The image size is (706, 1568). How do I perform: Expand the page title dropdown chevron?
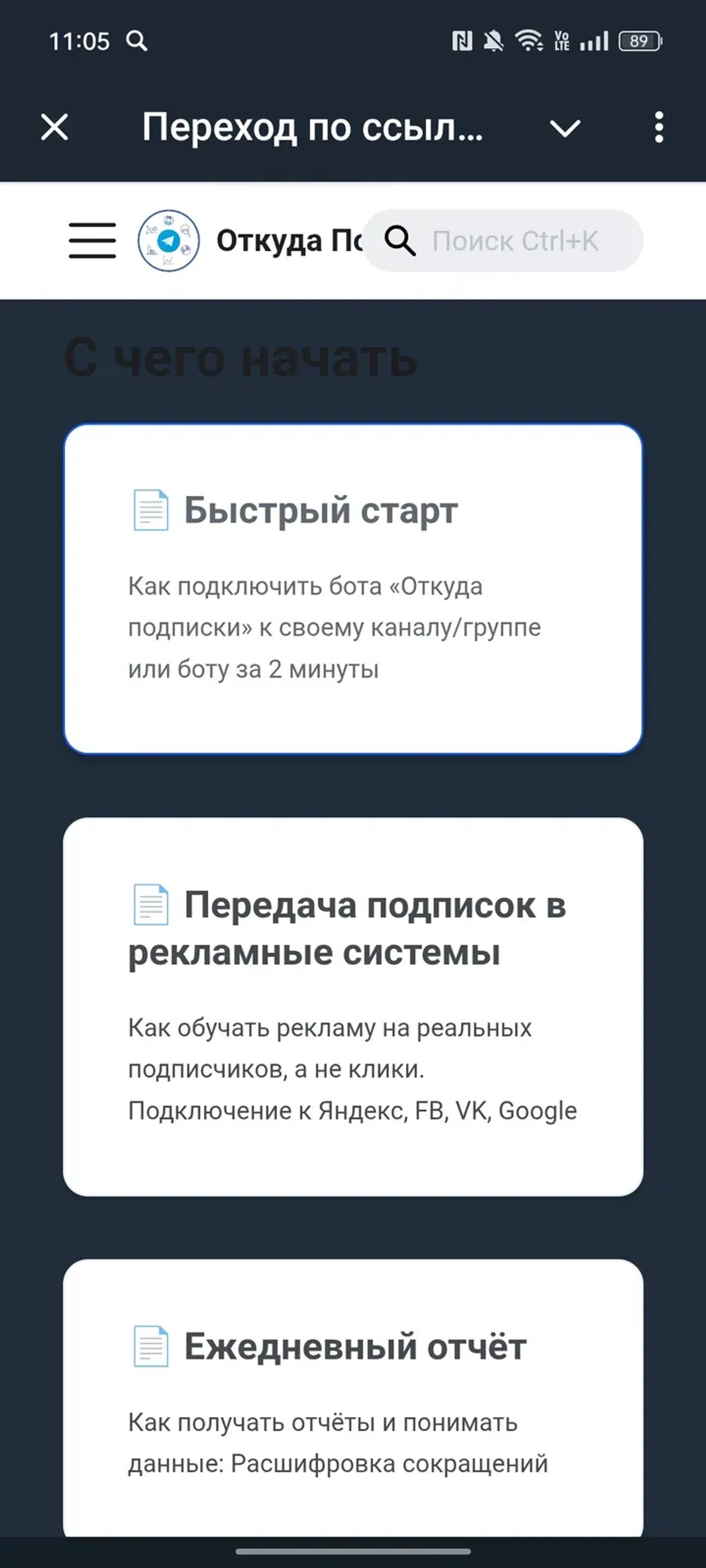tap(565, 128)
